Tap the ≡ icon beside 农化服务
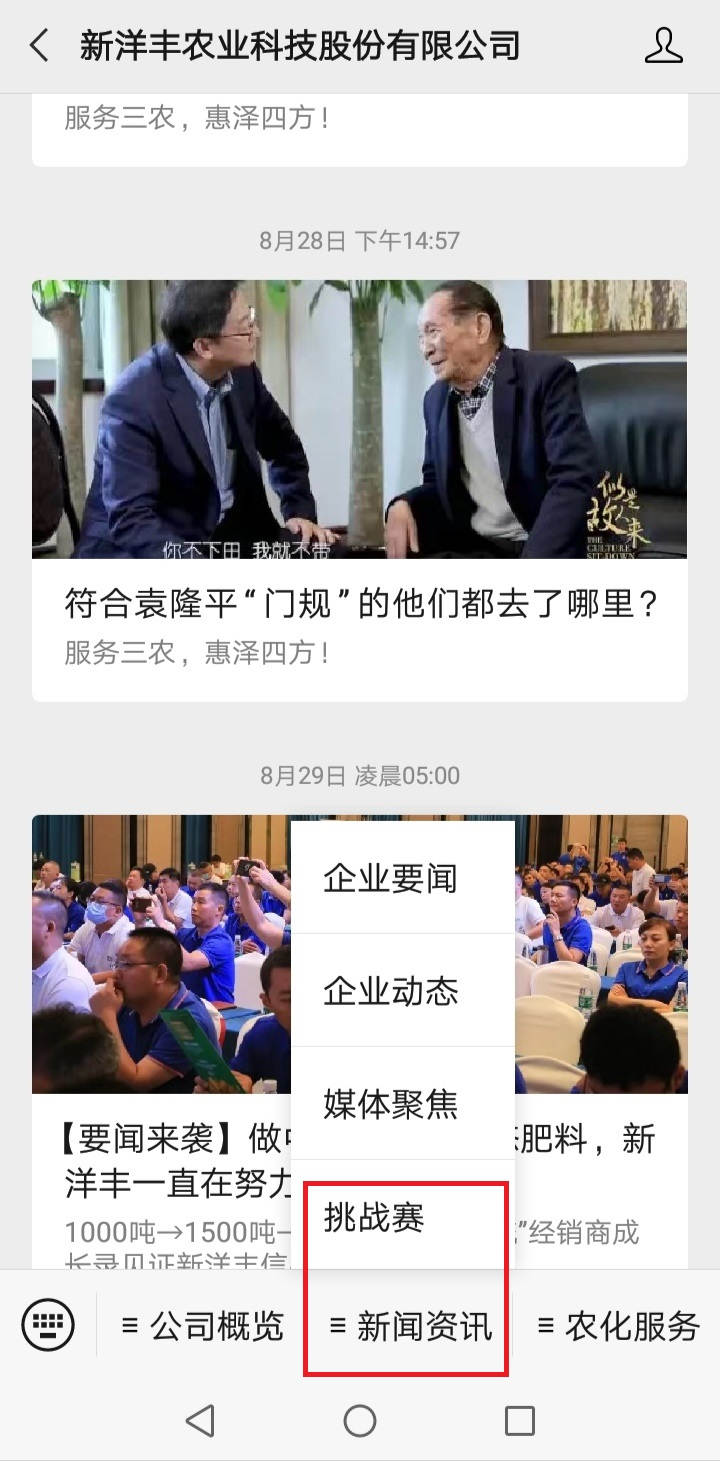Viewport: 720px width, 1461px height. tap(546, 1327)
